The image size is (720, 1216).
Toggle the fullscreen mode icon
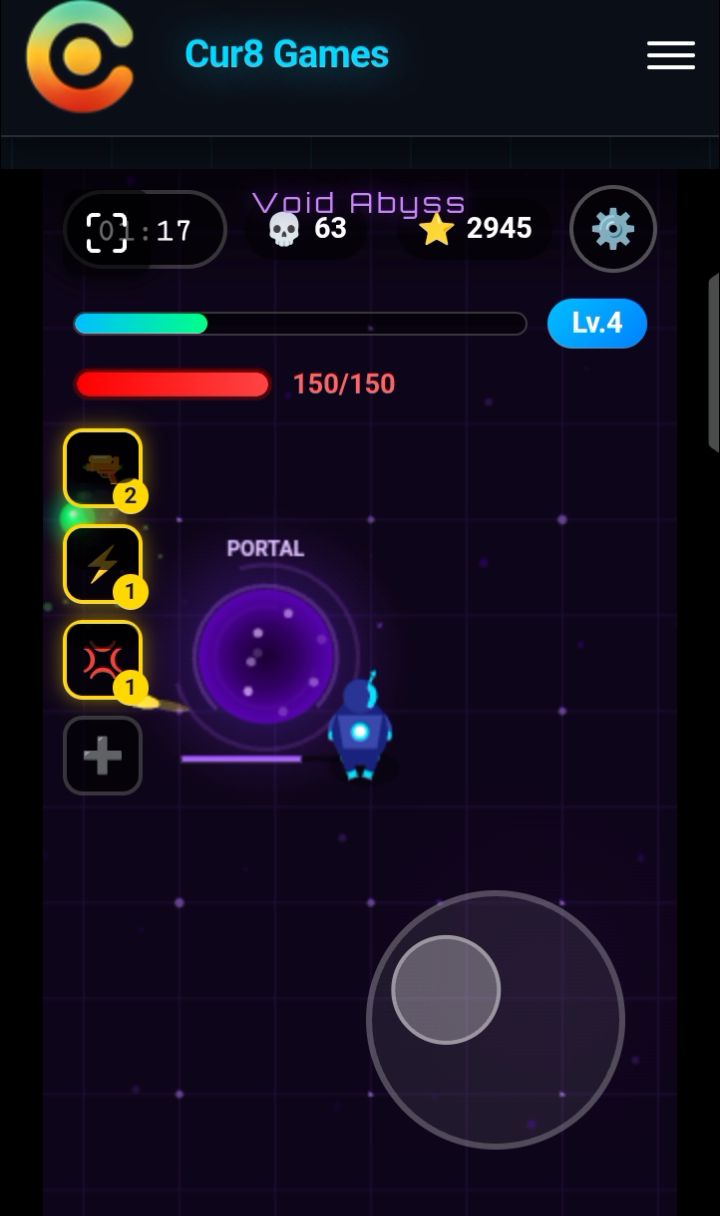point(107,231)
